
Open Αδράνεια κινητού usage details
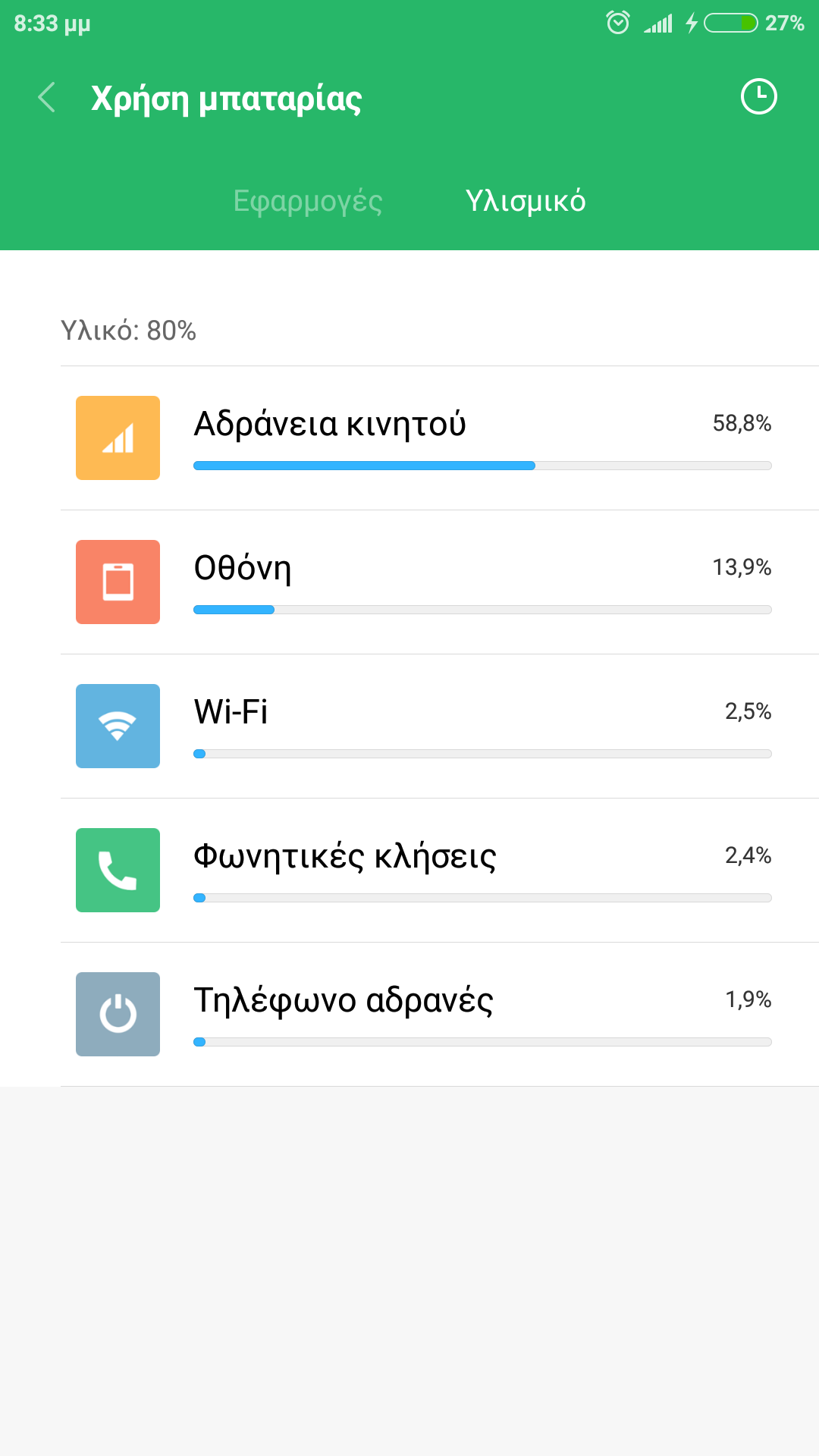[x=440, y=438]
